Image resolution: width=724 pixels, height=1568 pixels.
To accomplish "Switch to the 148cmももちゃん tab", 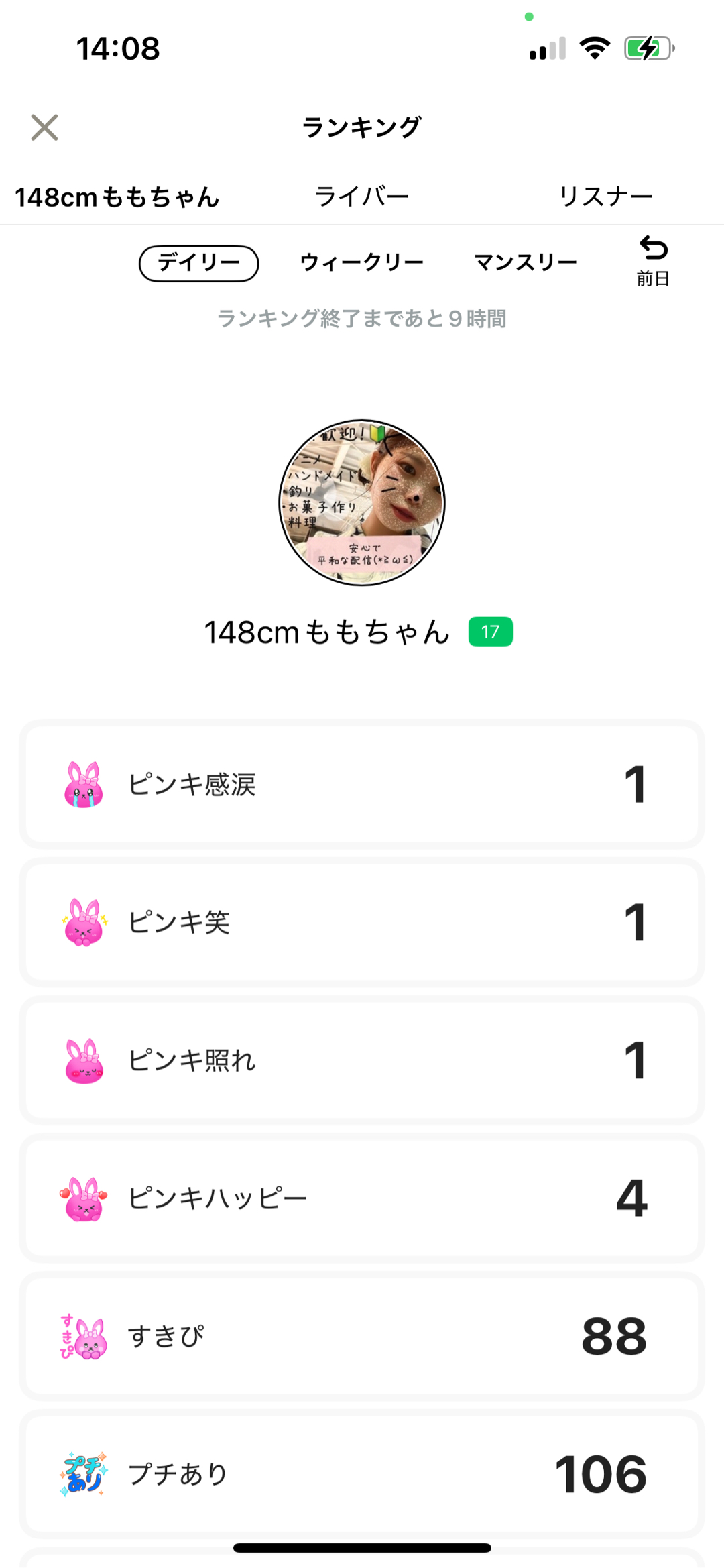I will click(x=117, y=197).
